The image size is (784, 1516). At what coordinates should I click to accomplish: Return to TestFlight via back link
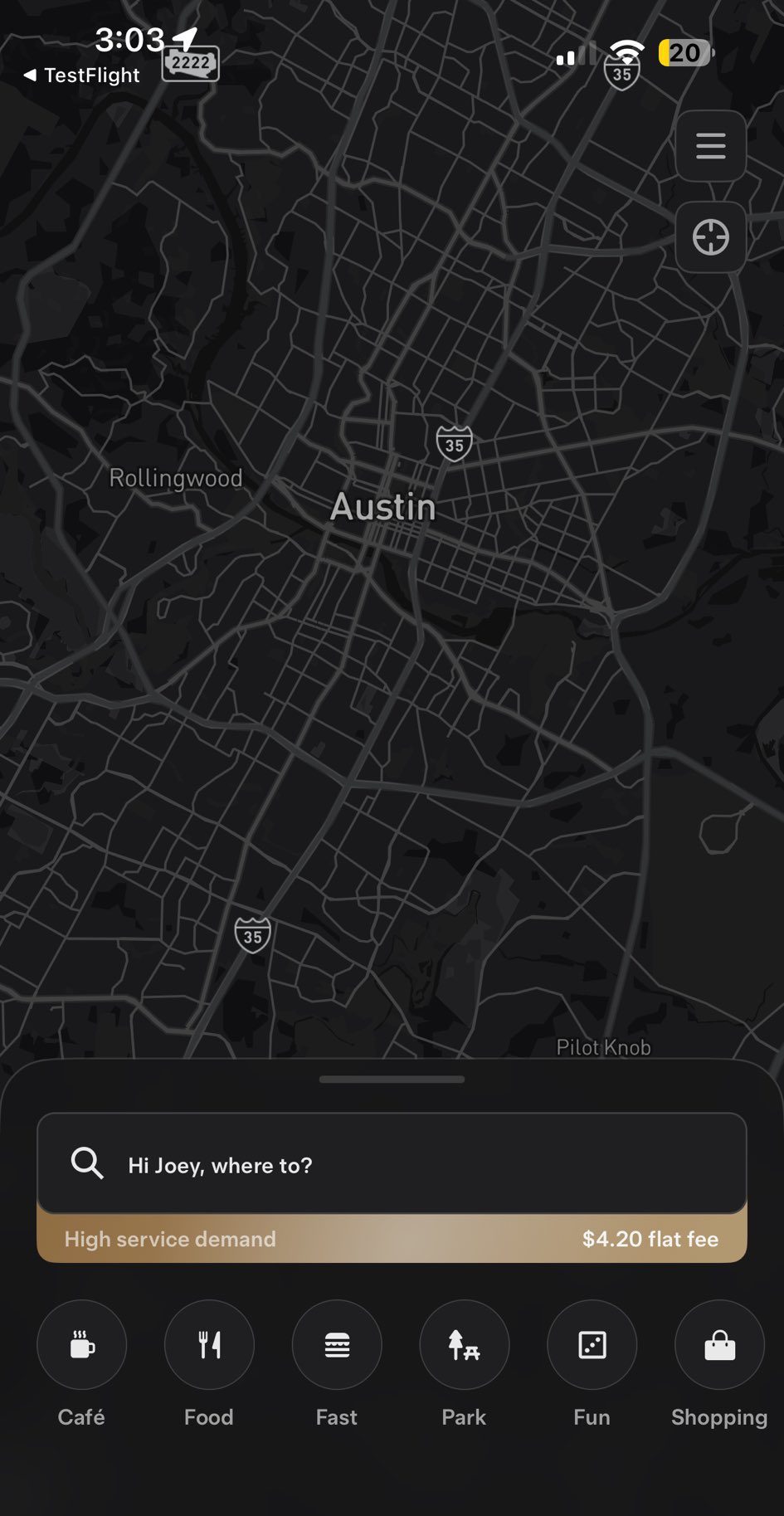coord(81,76)
